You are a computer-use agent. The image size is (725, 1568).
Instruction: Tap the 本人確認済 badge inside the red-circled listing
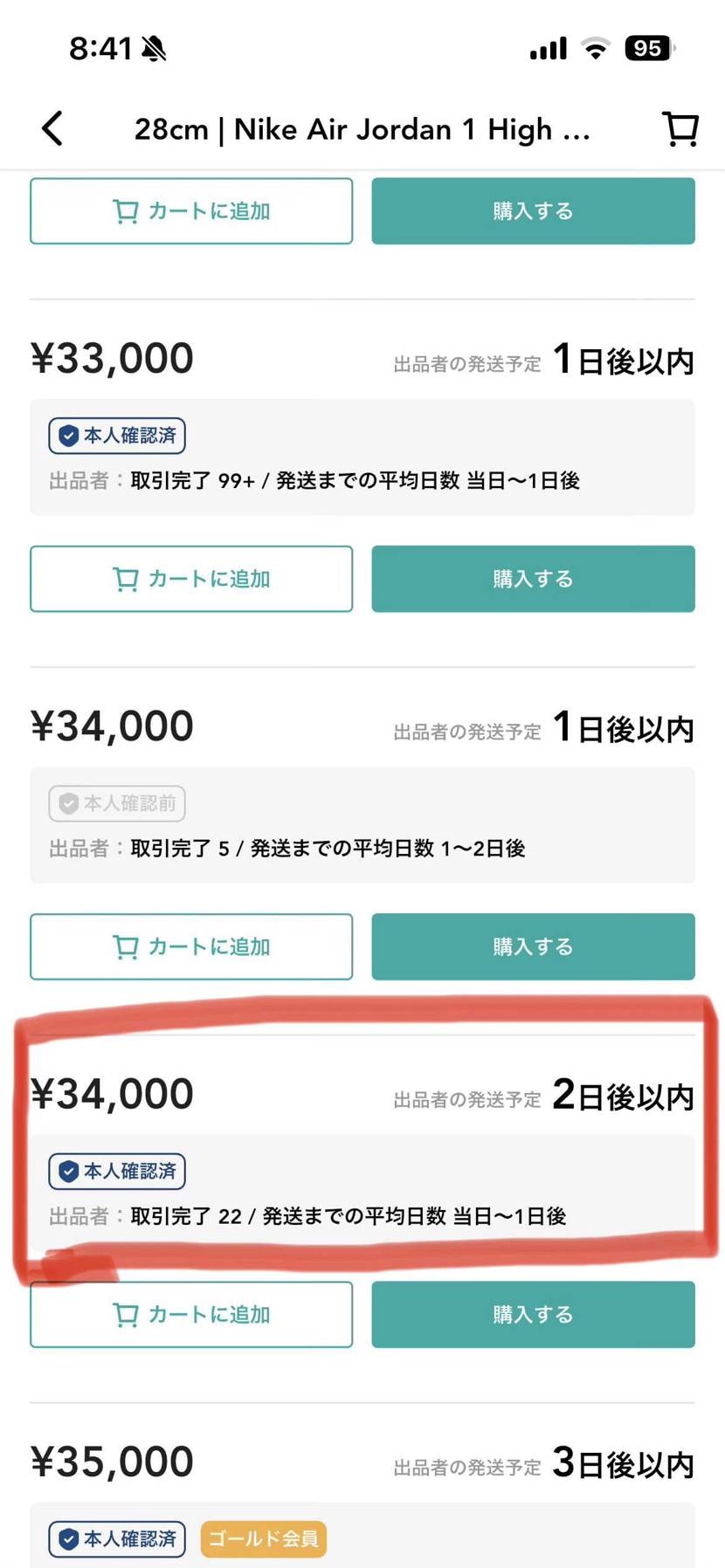117,1171
